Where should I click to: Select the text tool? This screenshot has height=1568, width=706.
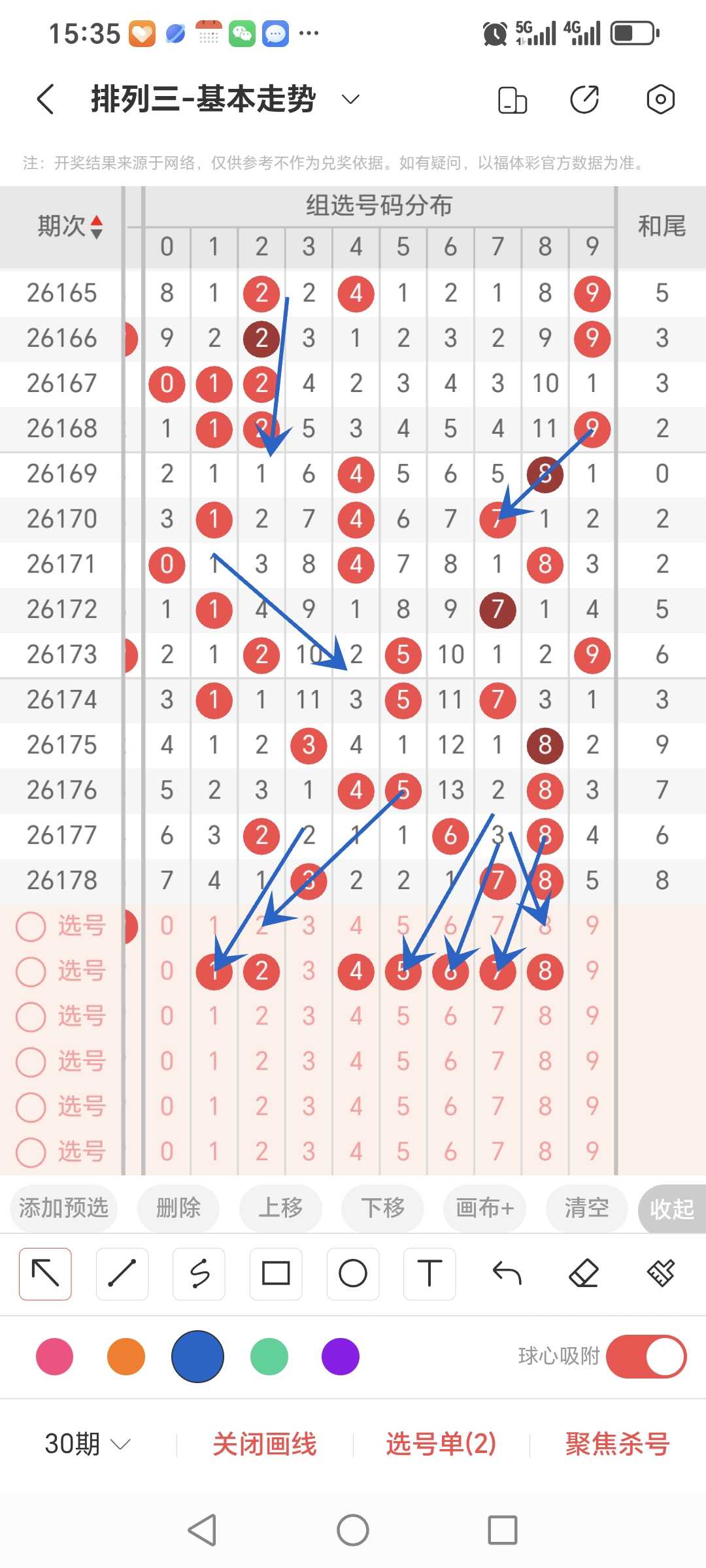(x=429, y=1273)
